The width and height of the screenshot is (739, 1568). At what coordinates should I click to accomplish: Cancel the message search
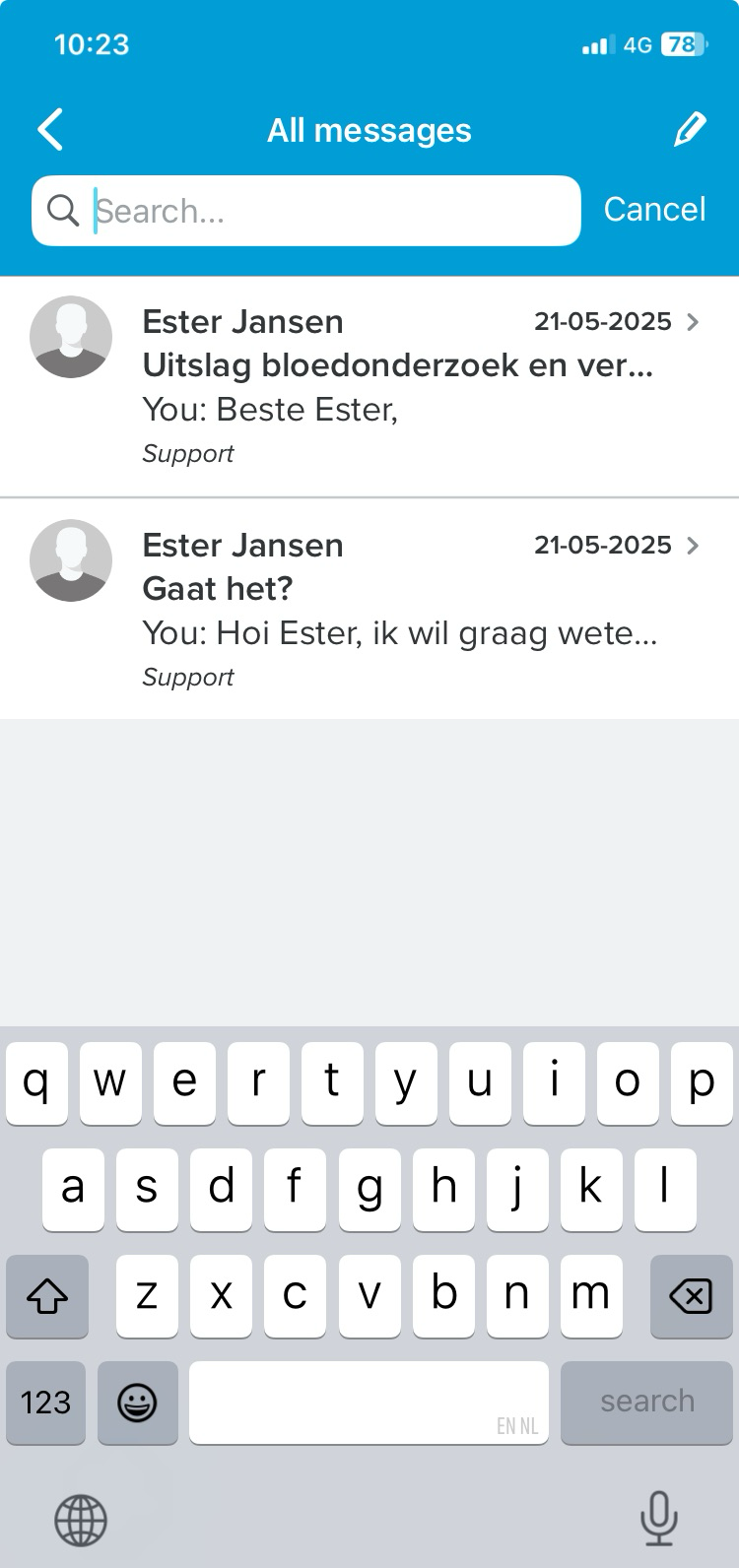(x=654, y=209)
